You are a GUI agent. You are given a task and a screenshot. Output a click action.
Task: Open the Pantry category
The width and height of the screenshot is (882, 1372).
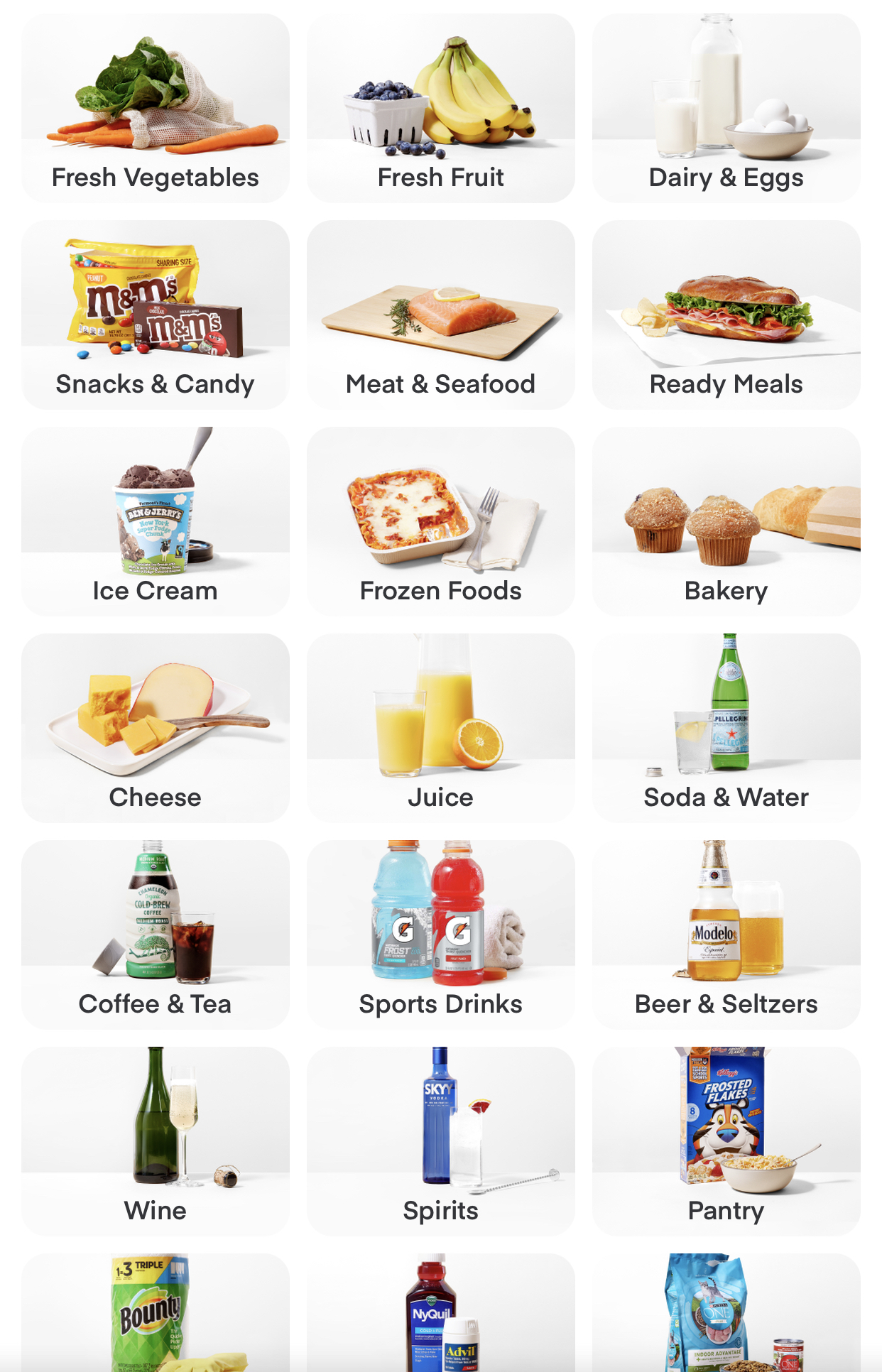tap(726, 1141)
